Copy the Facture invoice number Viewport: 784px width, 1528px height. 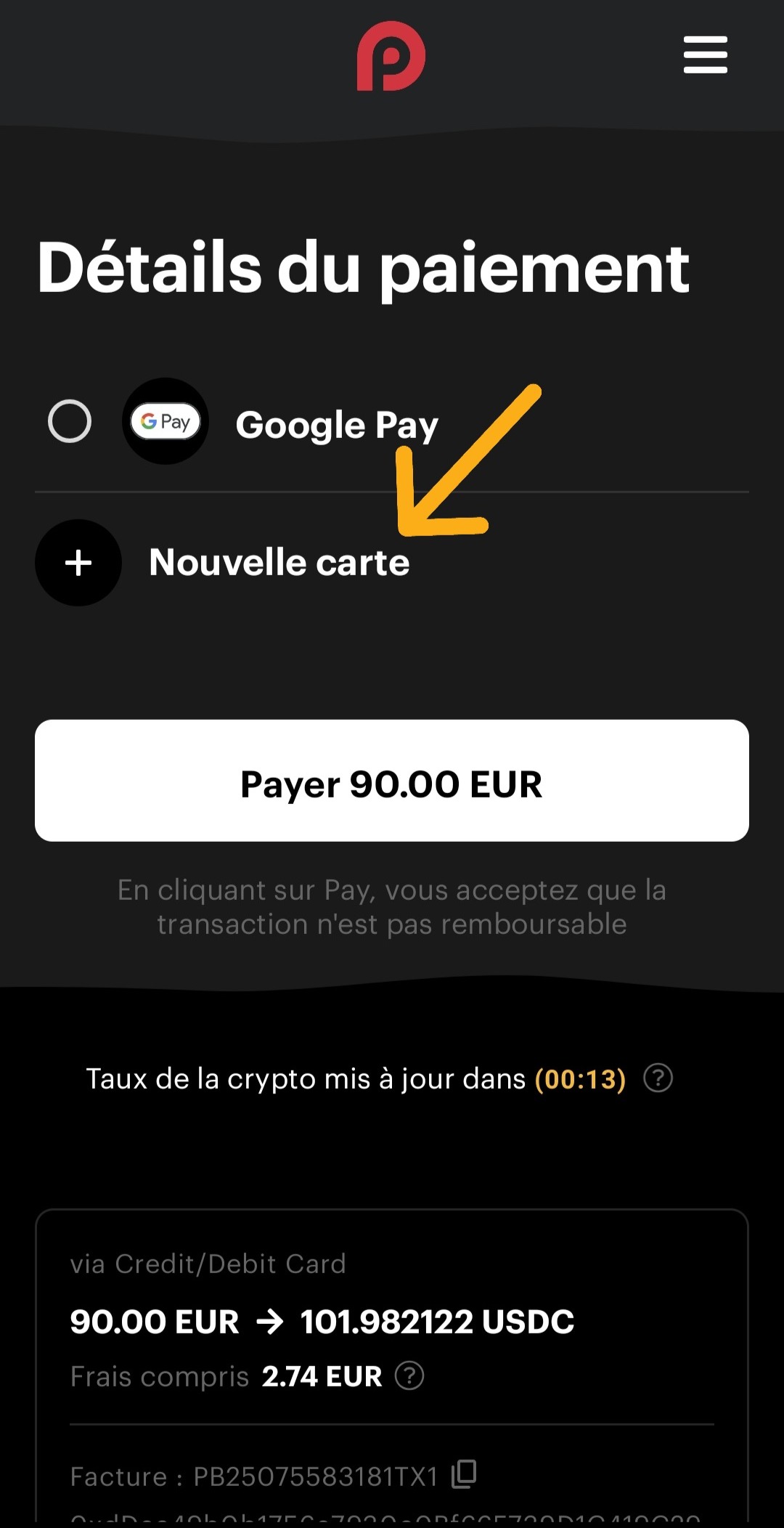coord(464,1474)
